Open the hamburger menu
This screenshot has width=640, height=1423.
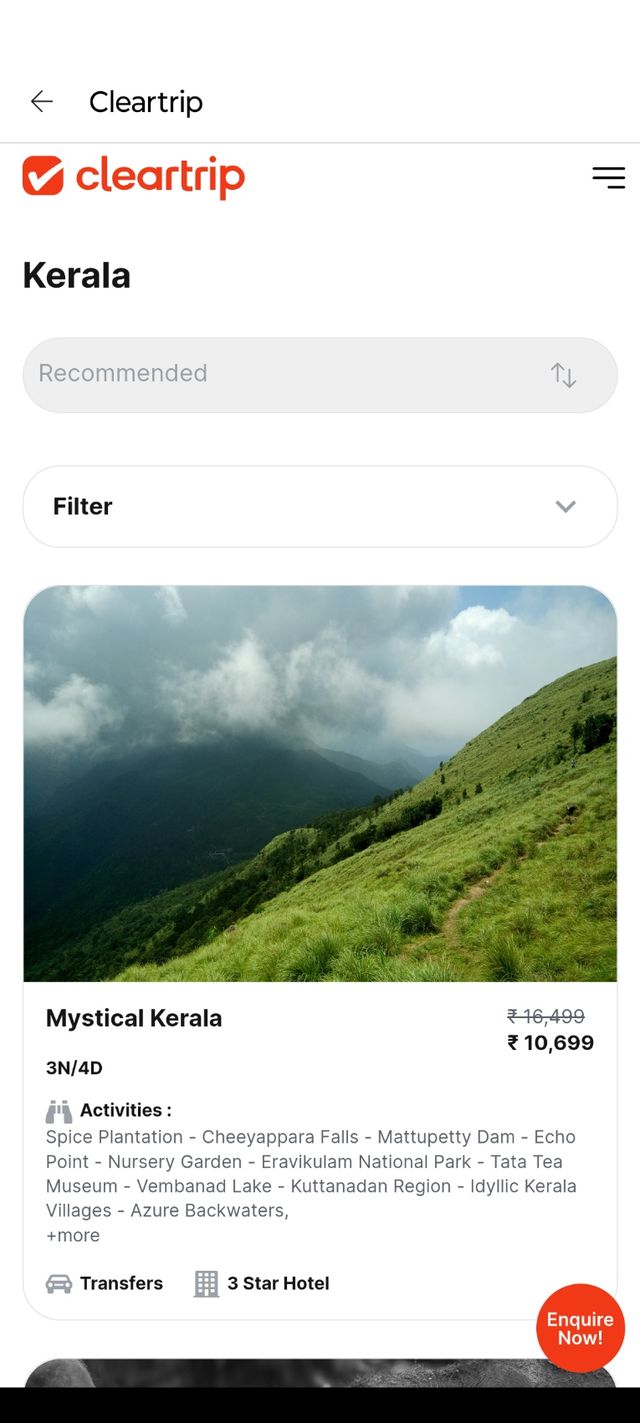click(x=608, y=178)
